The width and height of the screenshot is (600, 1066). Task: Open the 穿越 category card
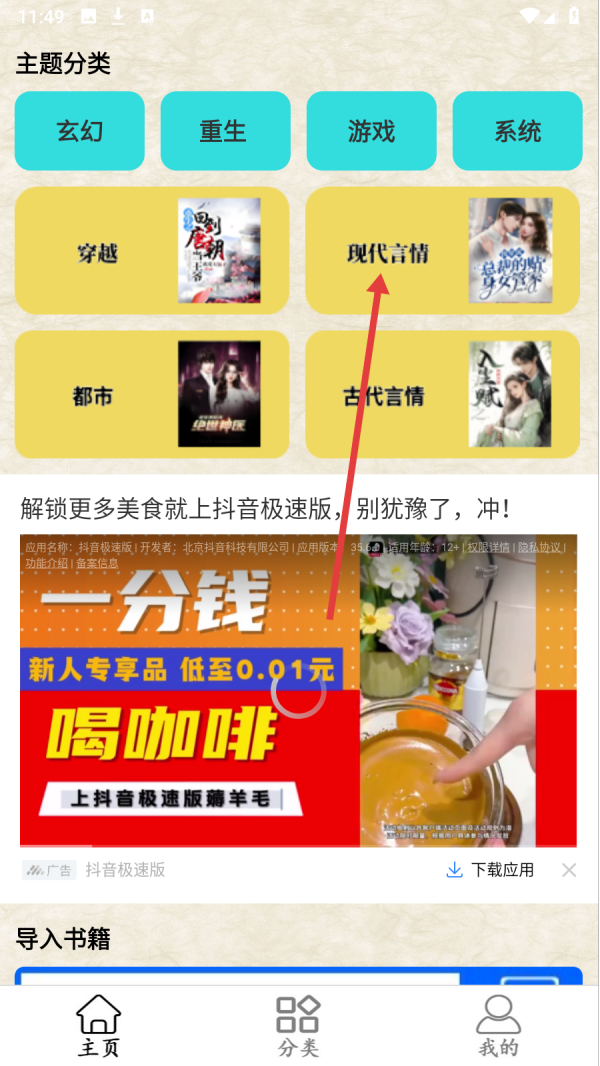pos(152,251)
